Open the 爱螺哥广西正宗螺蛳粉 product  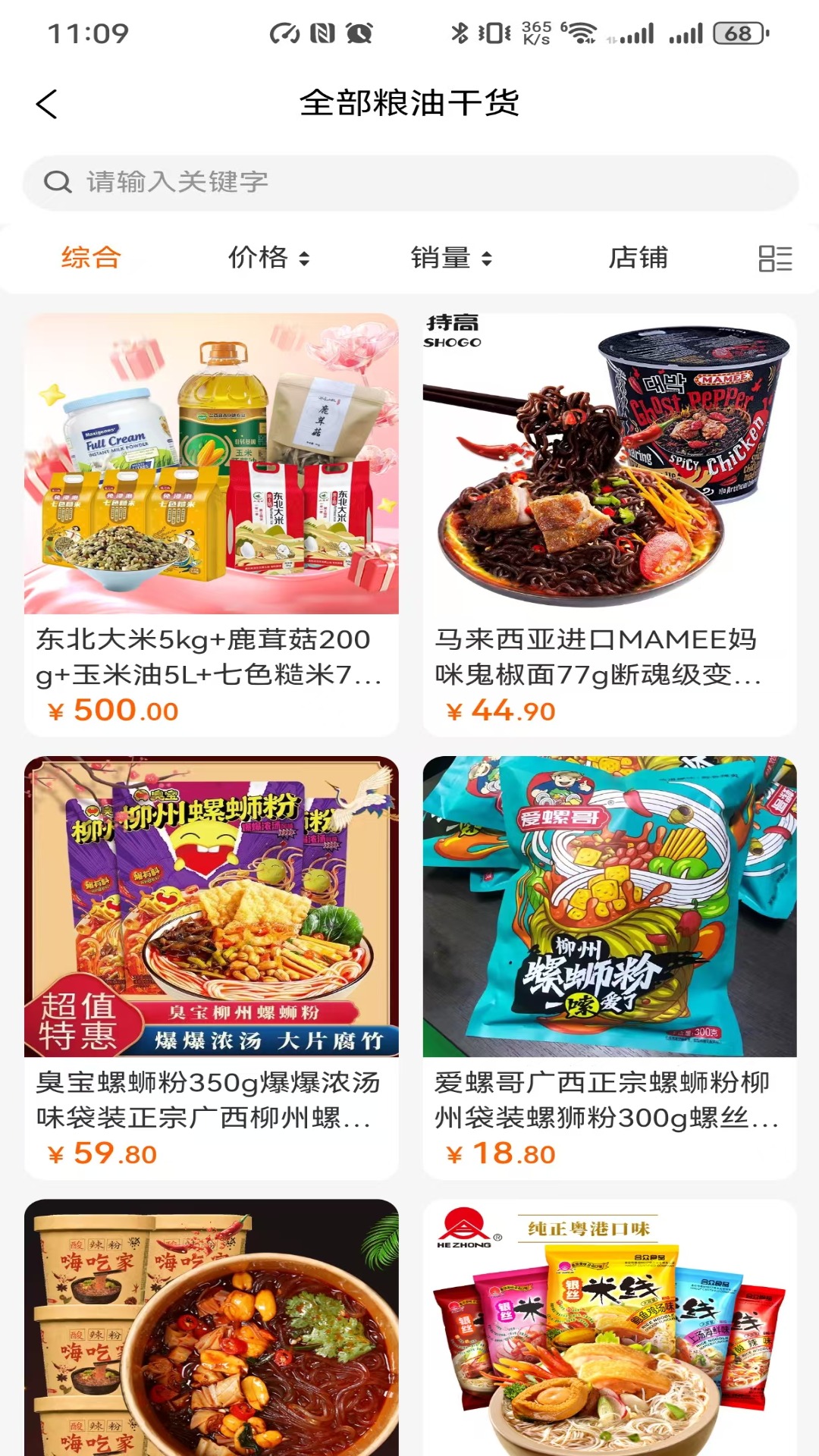[610, 967]
